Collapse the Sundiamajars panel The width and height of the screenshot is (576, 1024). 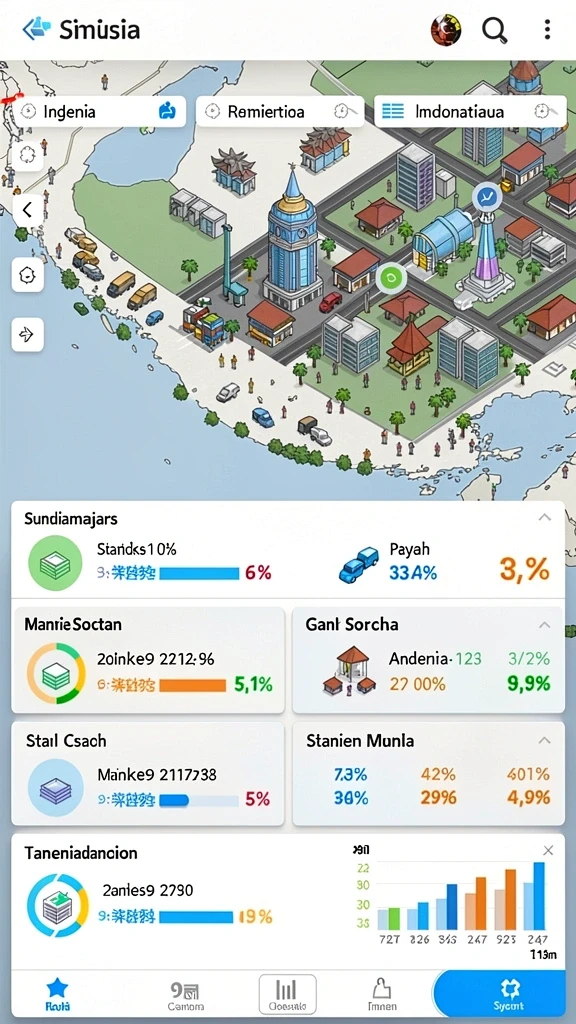click(x=544, y=518)
